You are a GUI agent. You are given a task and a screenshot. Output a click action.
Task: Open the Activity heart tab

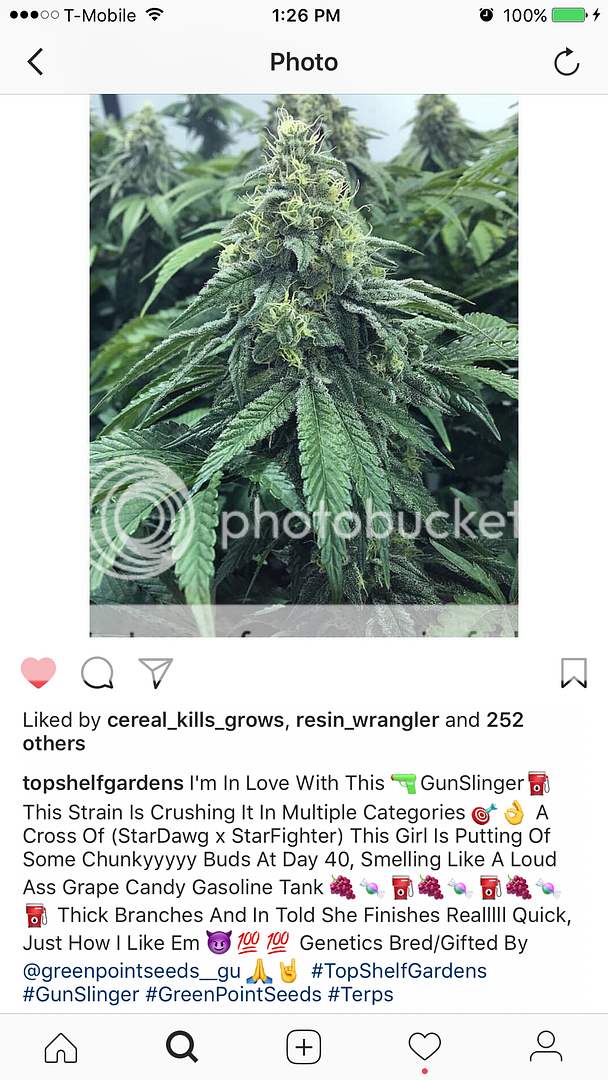coord(425,1047)
